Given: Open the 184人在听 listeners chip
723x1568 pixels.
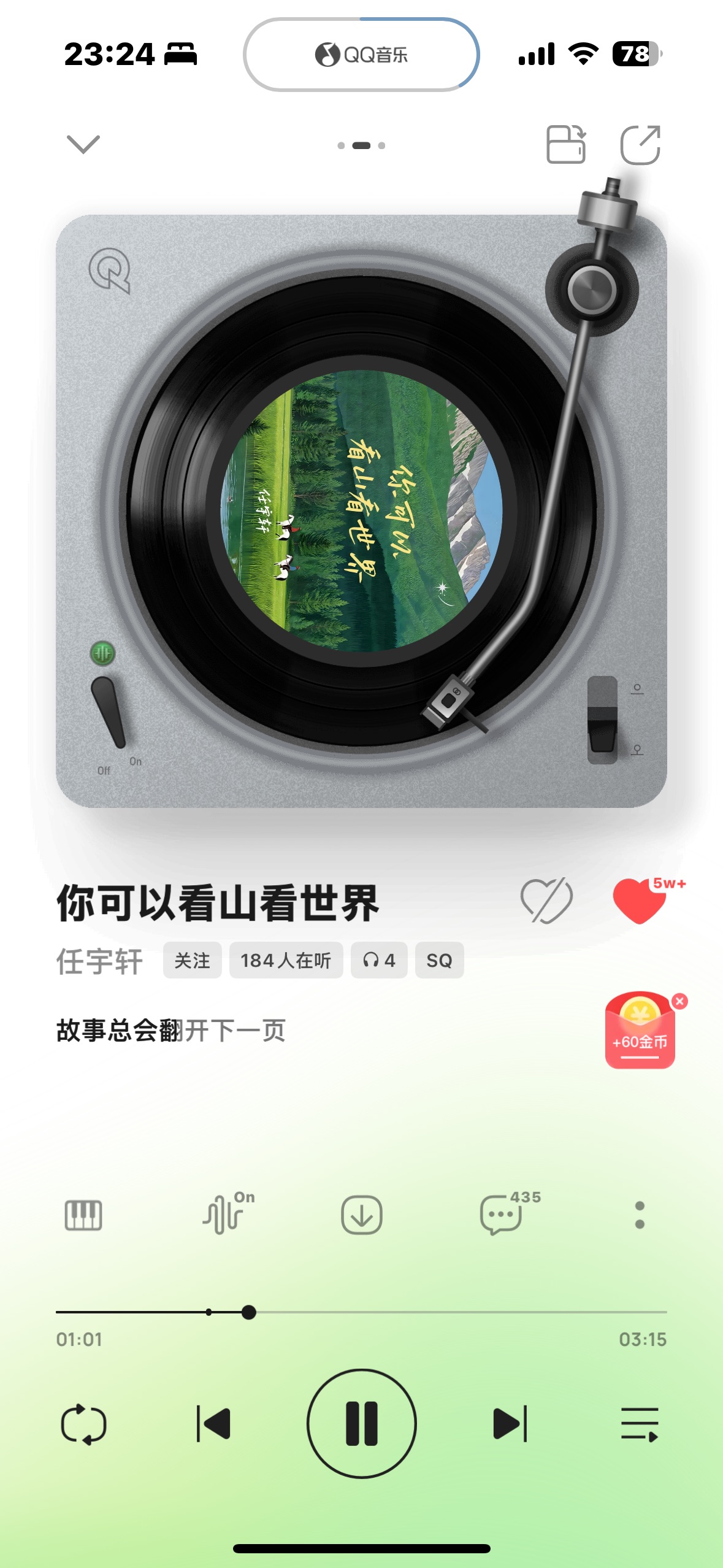Looking at the screenshot, I should 286,960.
